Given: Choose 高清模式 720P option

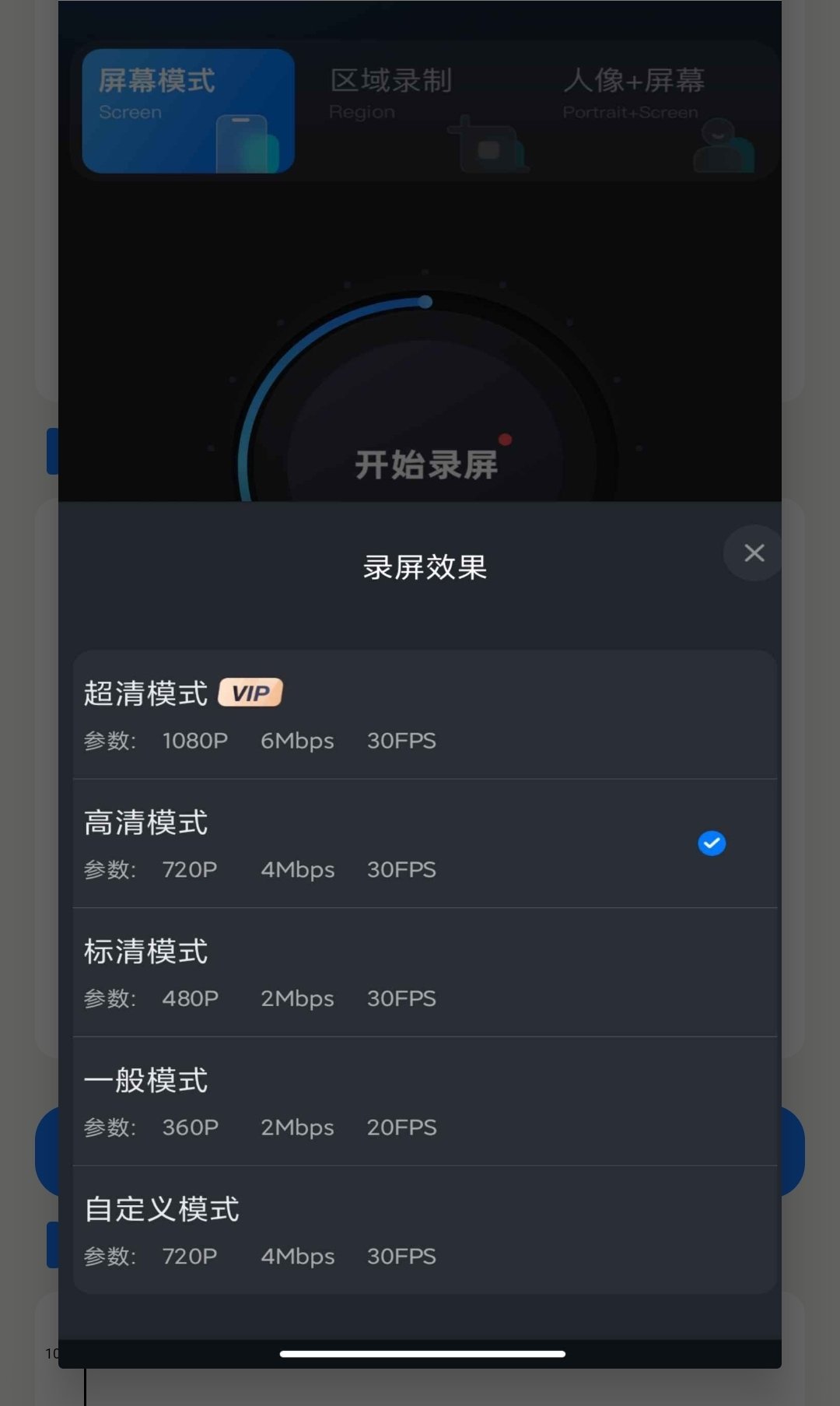Looking at the screenshot, I should click(424, 843).
